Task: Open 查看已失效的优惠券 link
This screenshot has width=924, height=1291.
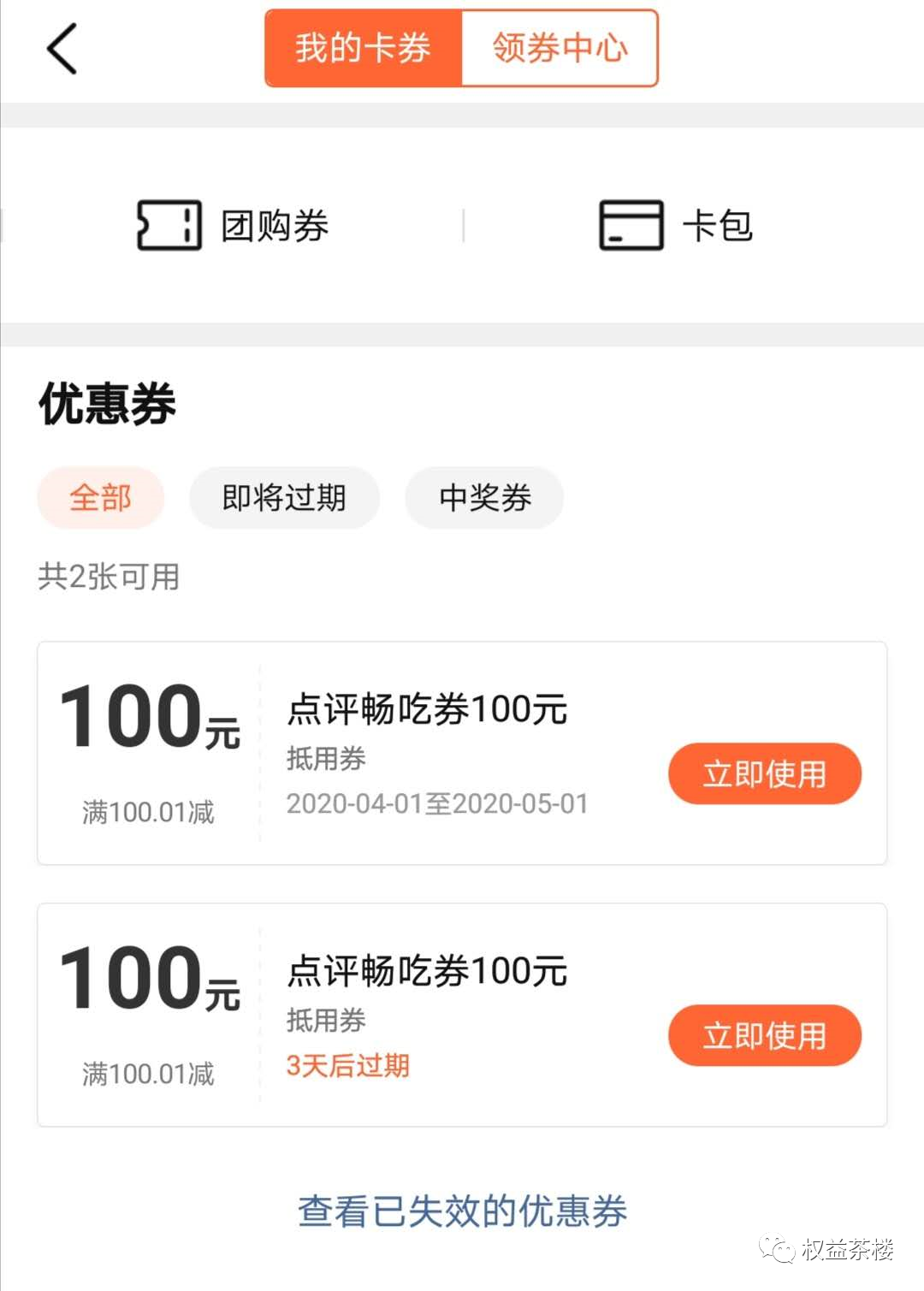Action: tap(462, 1209)
